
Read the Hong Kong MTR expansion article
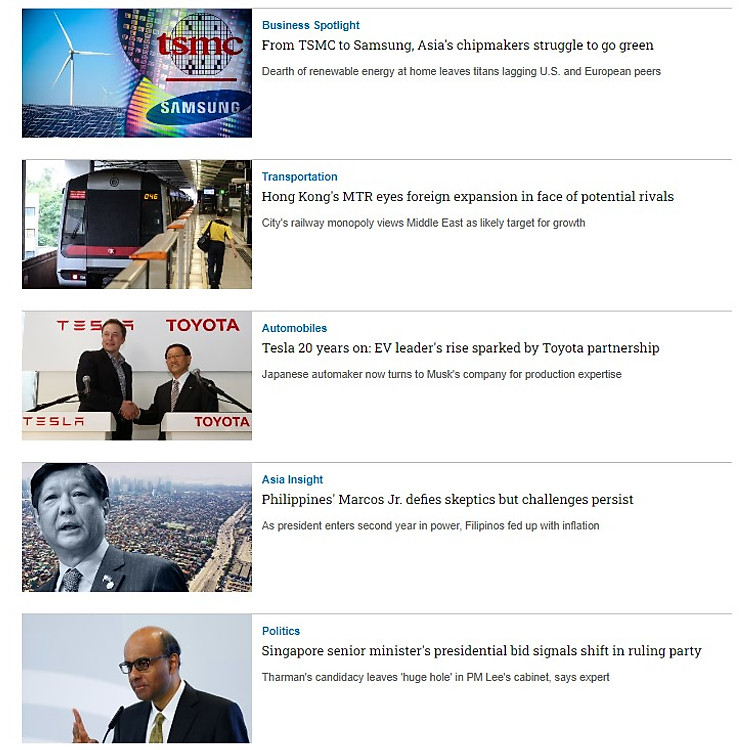click(467, 197)
